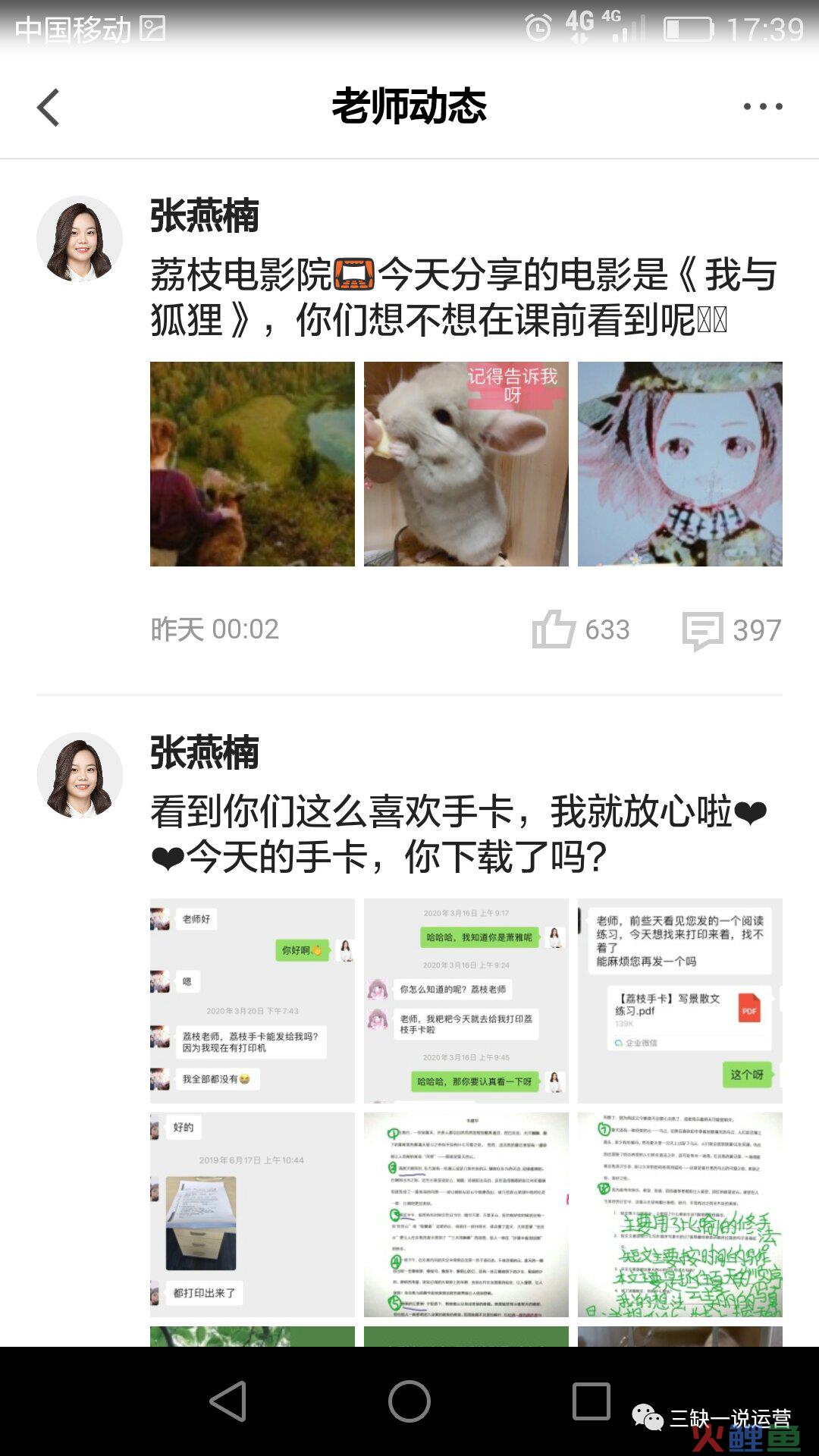Tap the system home button
Image resolution: width=819 pixels, height=1456 pixels.
click(409, 1401)
